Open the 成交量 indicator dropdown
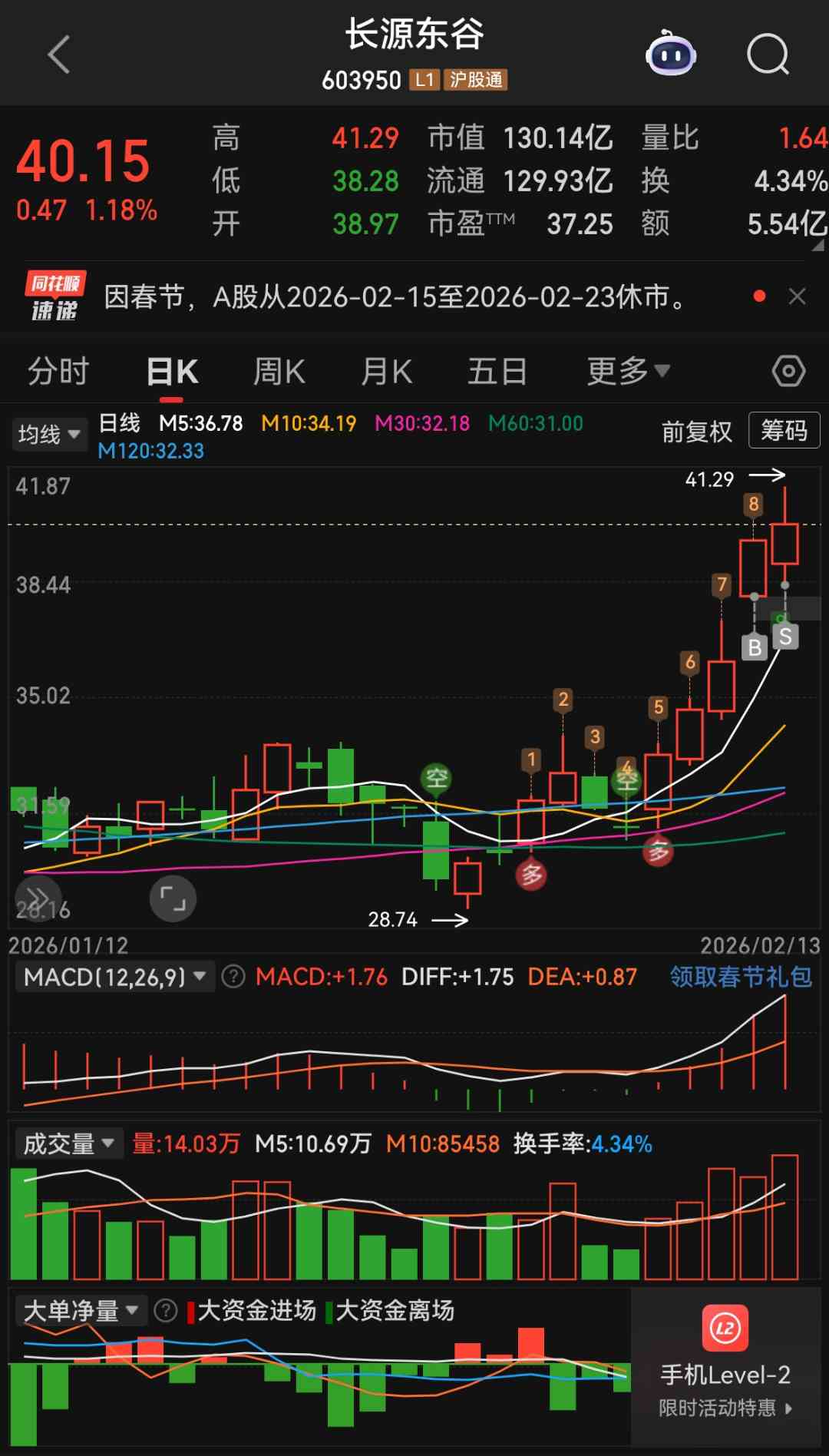The height and width of the screenshot is (1456, 829). click(x=69, y=1144)
